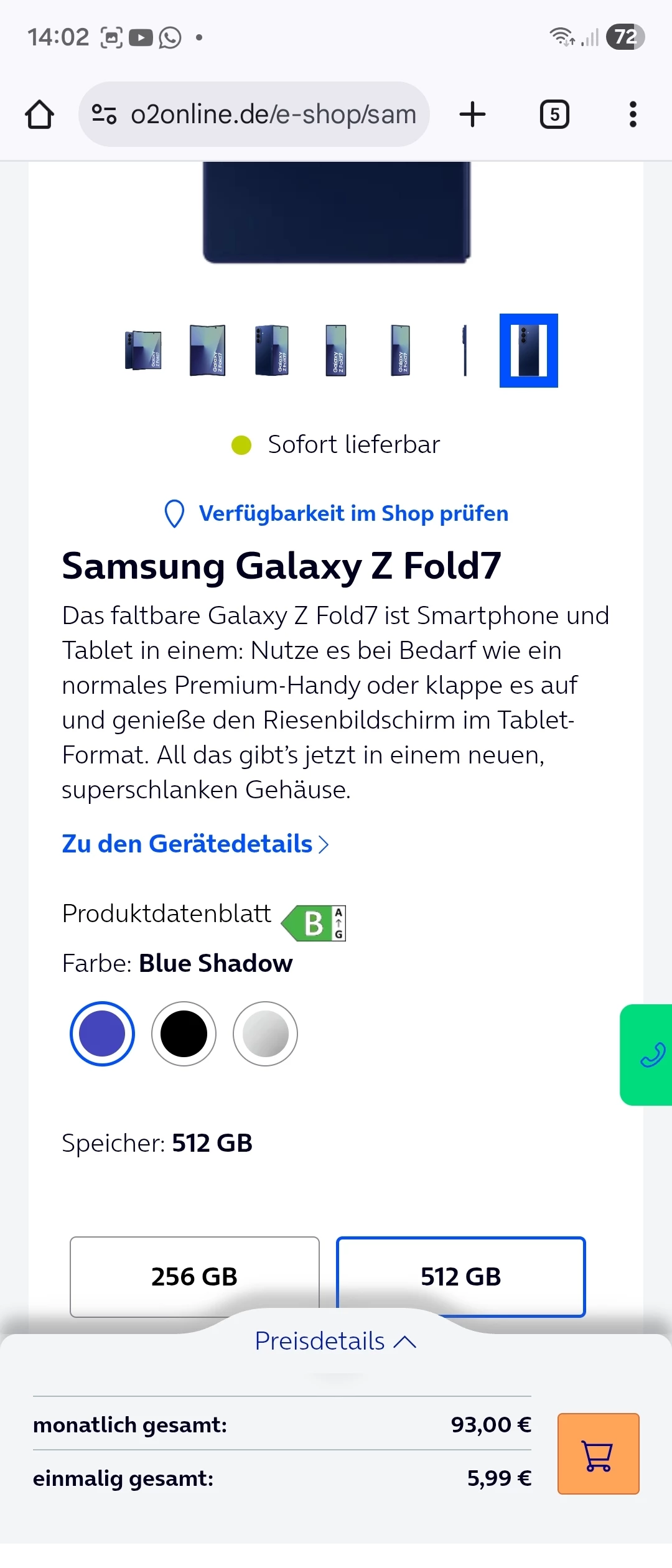The image size is (672, 1568).
Task: Tap the green phone call button
Action: pyautogui.click(x=647, y=1055)
